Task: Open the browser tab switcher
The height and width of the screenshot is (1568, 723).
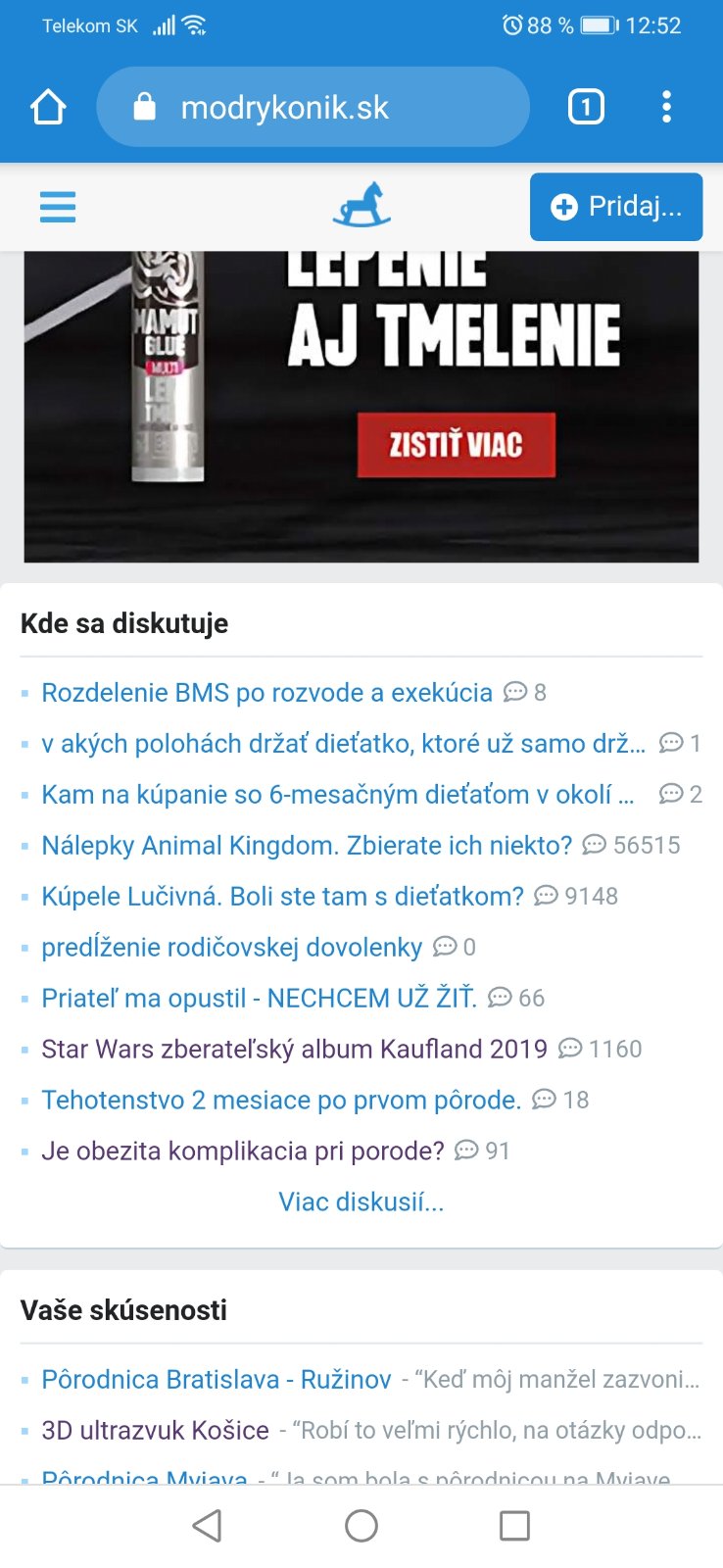Action: pos(586,107)
